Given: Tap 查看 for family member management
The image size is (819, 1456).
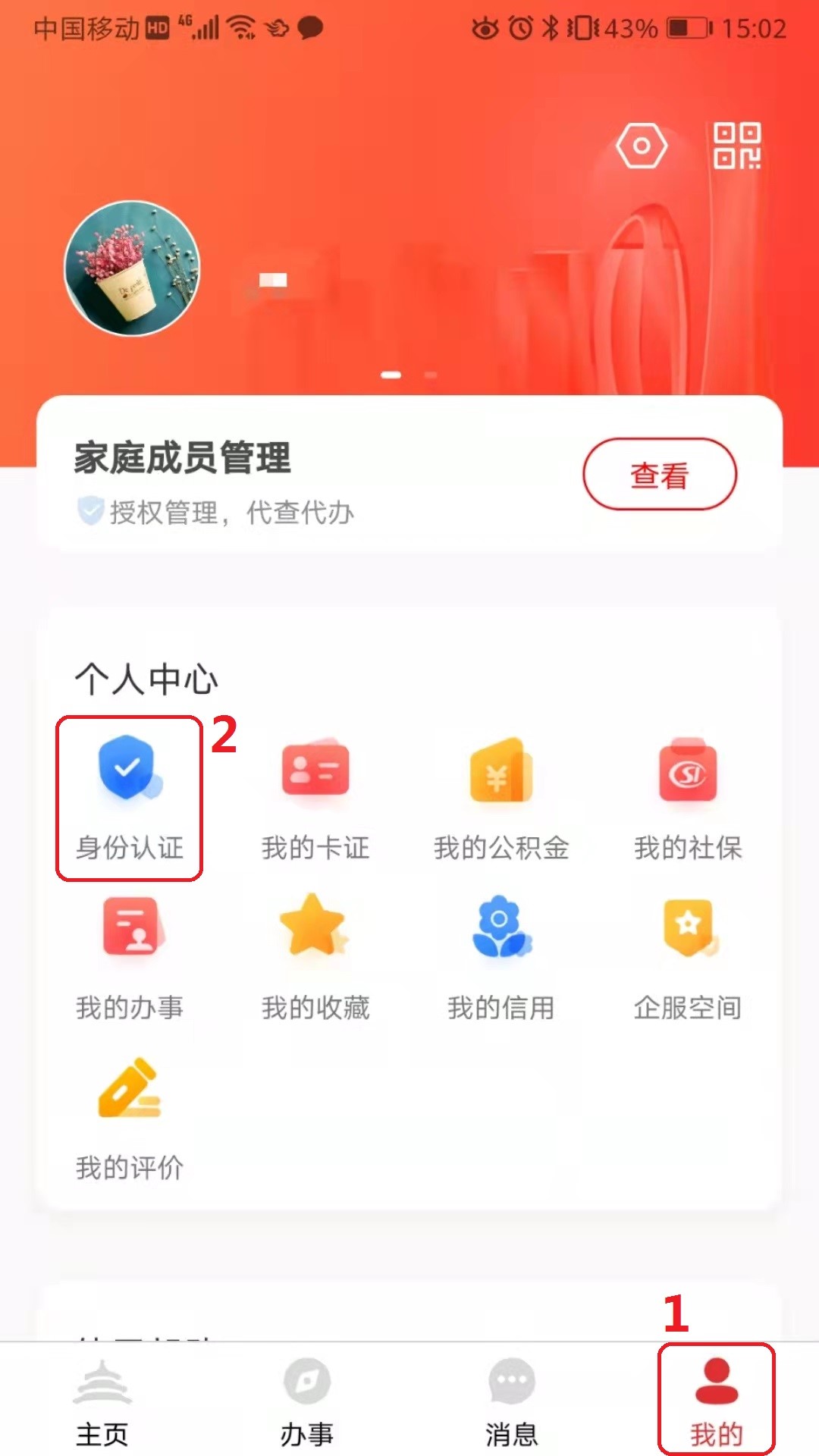Looking at the screenshot, I should tap(659, 475).
